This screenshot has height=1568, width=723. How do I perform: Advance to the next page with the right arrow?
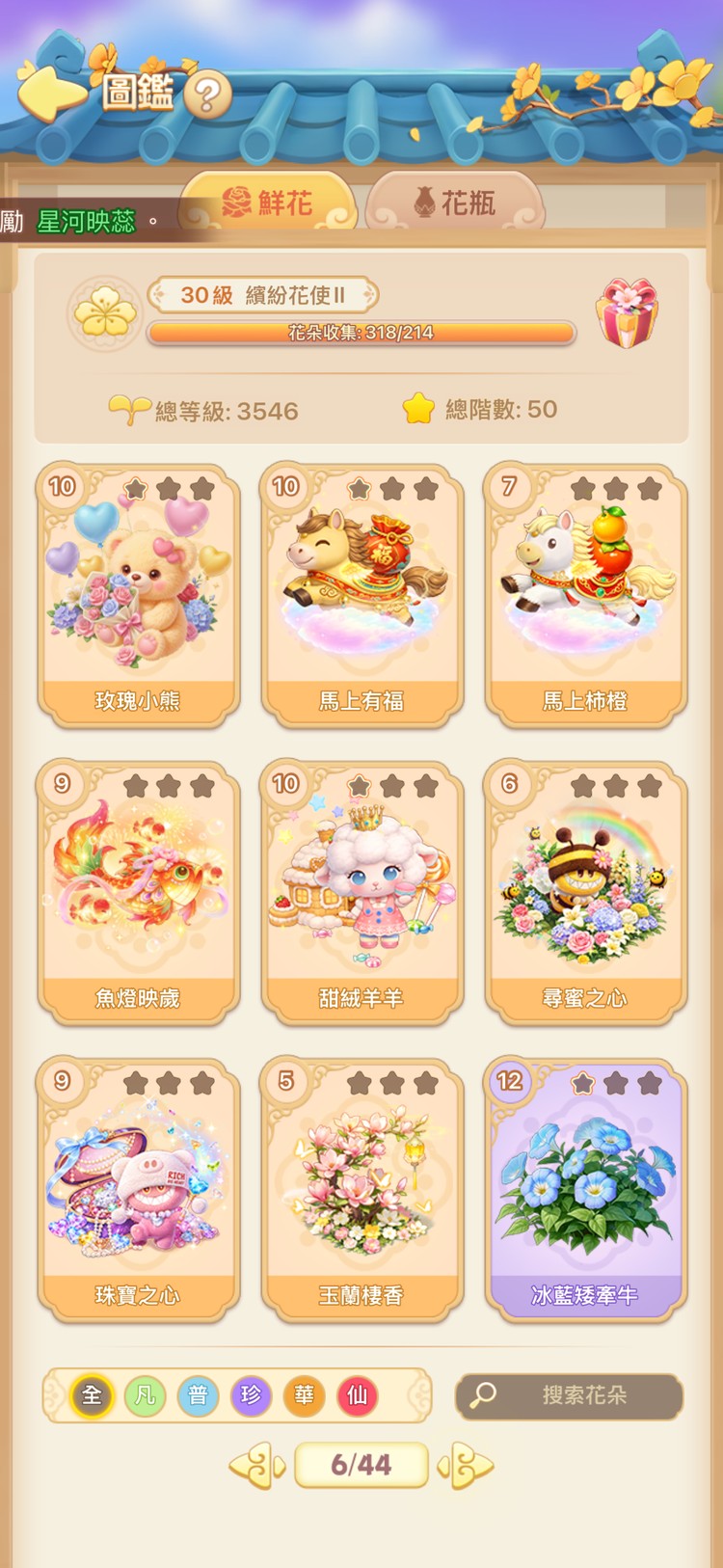(467, 1465)
